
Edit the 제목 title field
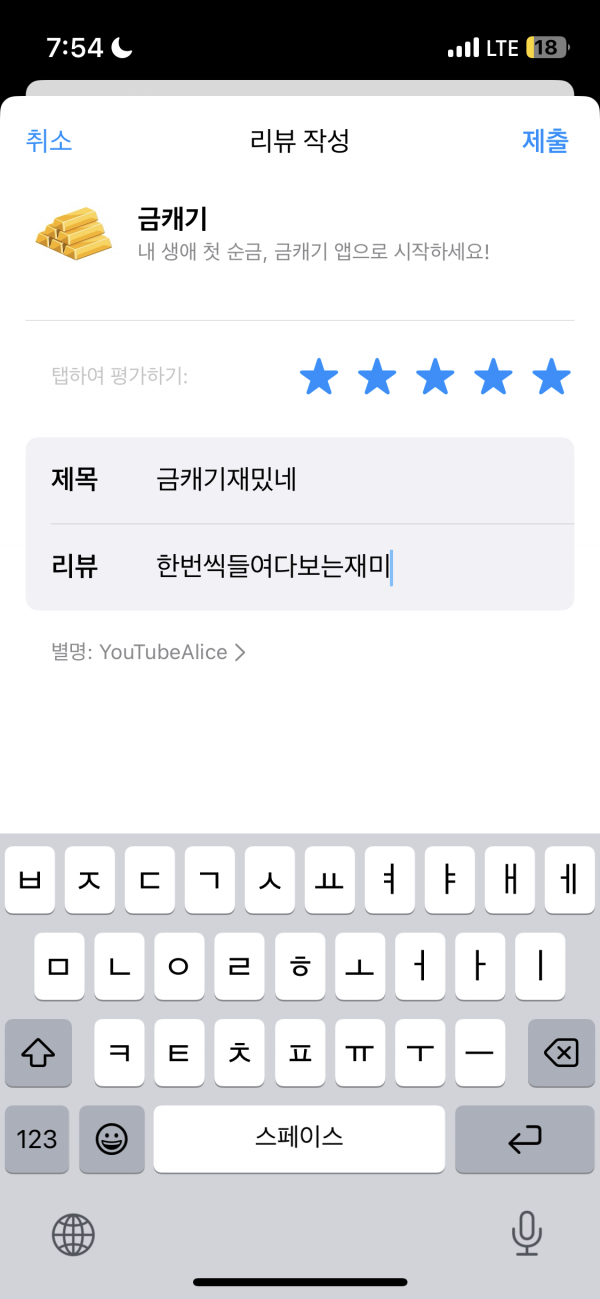point(300,480)
